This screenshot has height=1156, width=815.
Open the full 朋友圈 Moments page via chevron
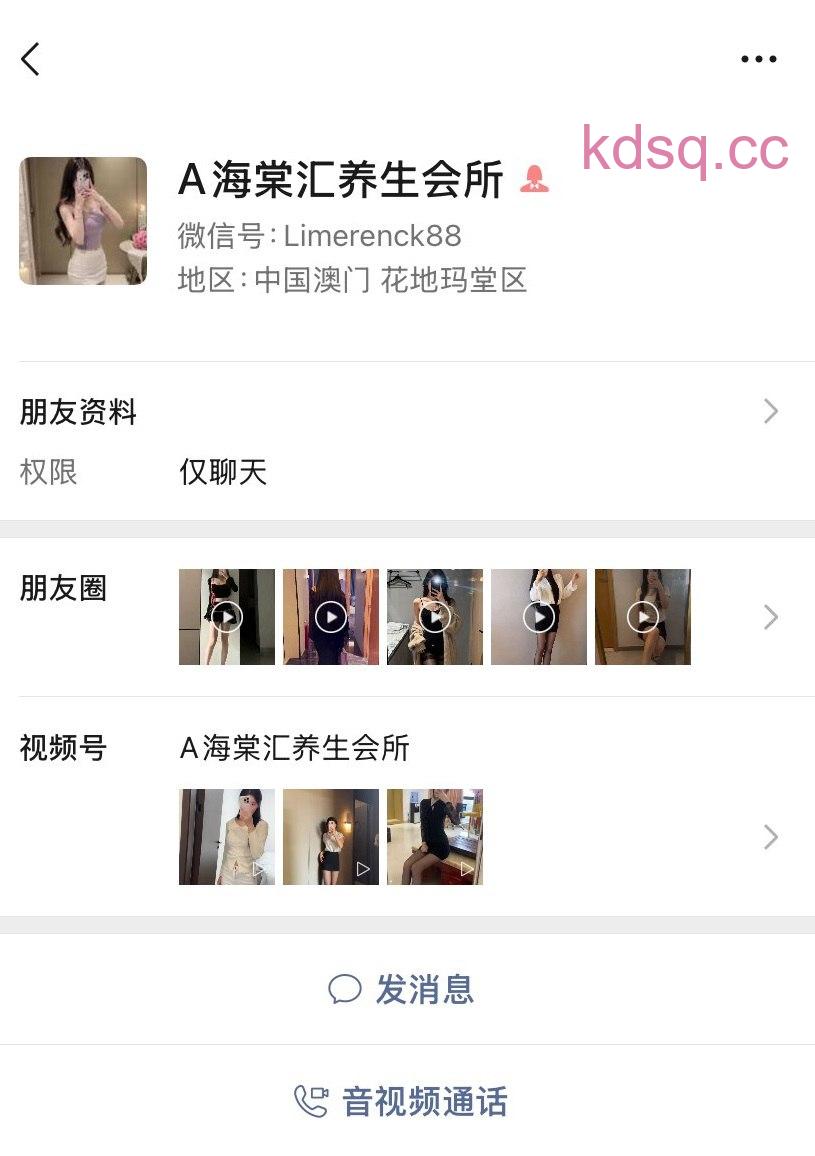(770, 617)
